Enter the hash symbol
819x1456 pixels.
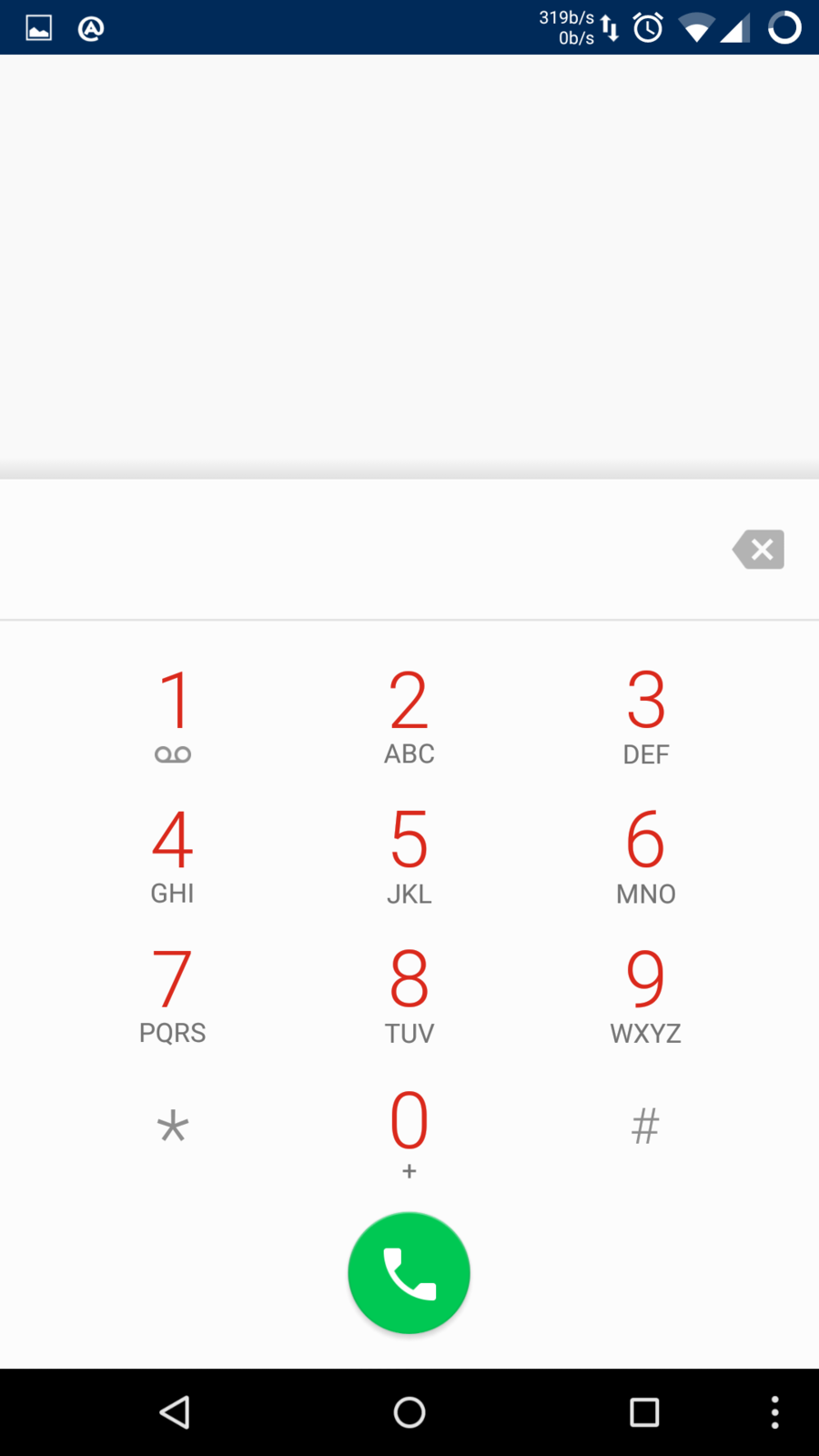pos(646,1127)
